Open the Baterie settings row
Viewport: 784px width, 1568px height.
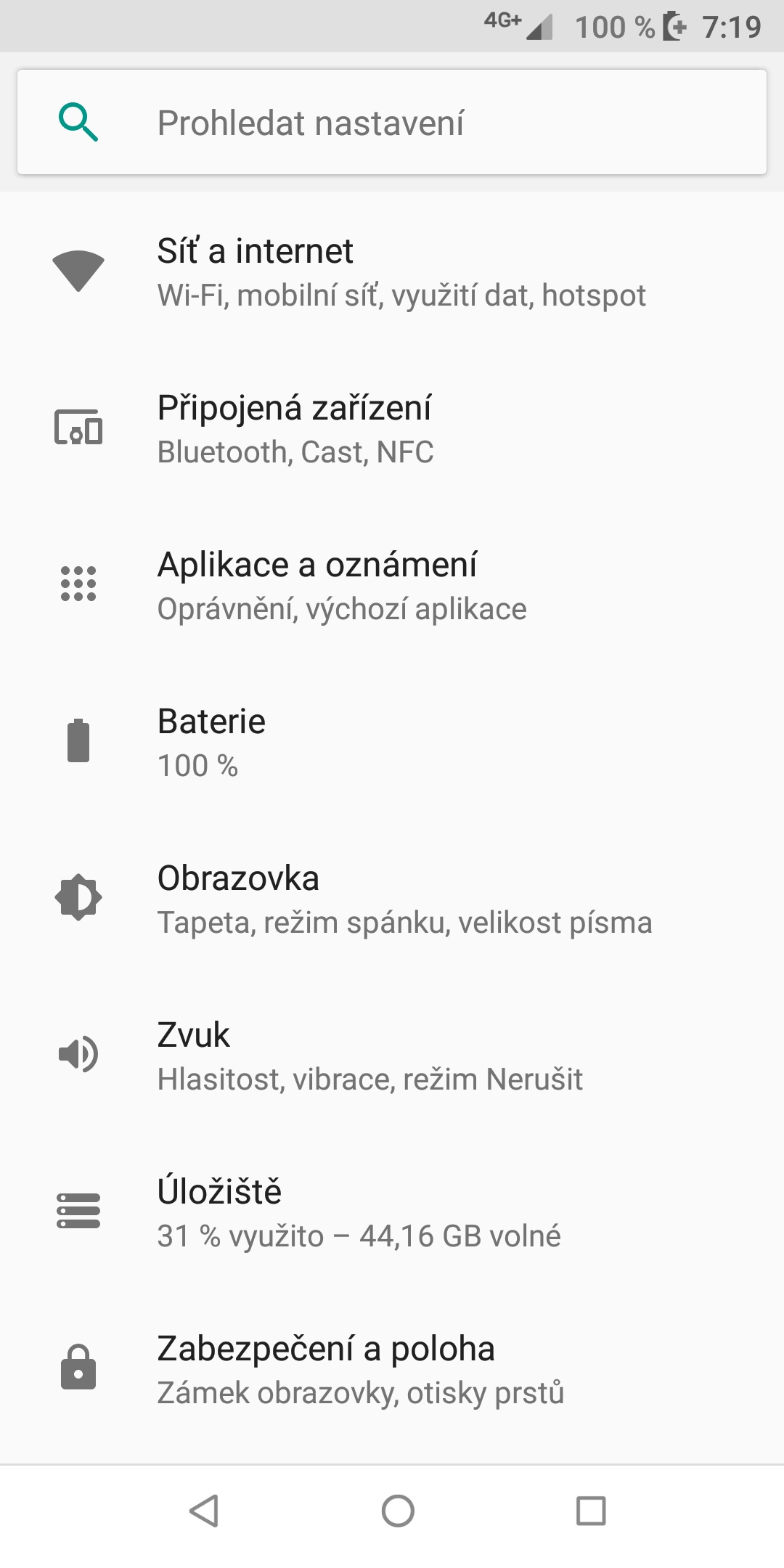click(x=392, y=742)
